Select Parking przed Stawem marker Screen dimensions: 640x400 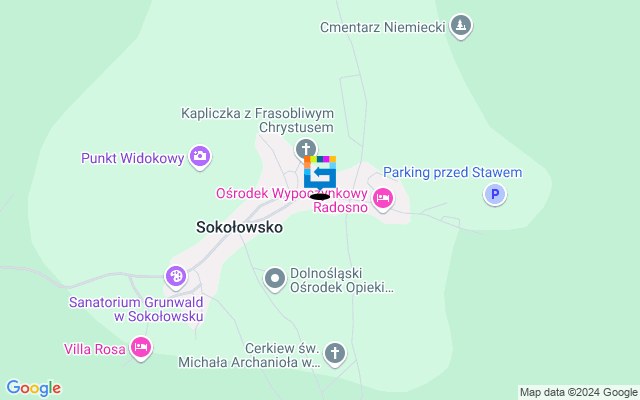[494, 195]
